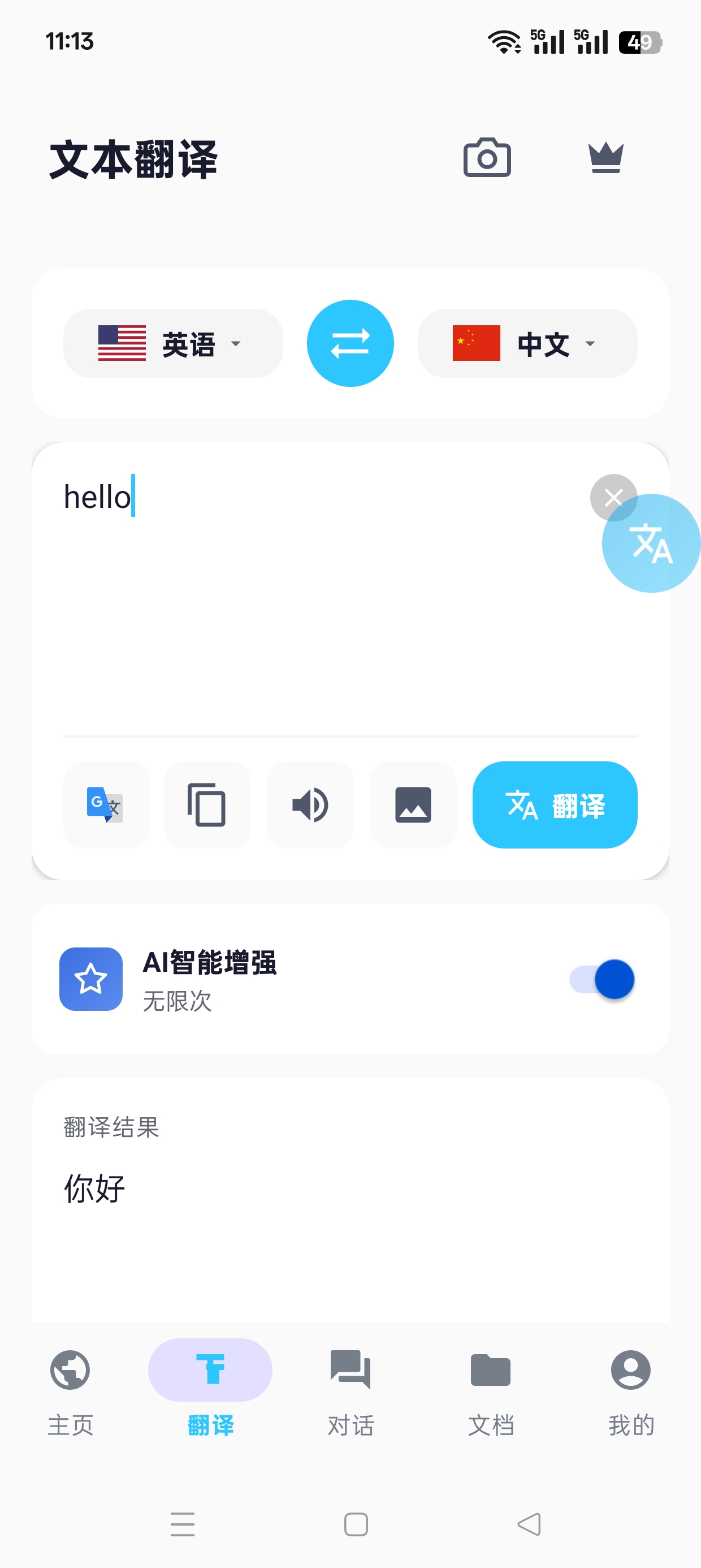701x1568 pixels.
Task: Clear the entered text with X
Action: pos(613,497)
